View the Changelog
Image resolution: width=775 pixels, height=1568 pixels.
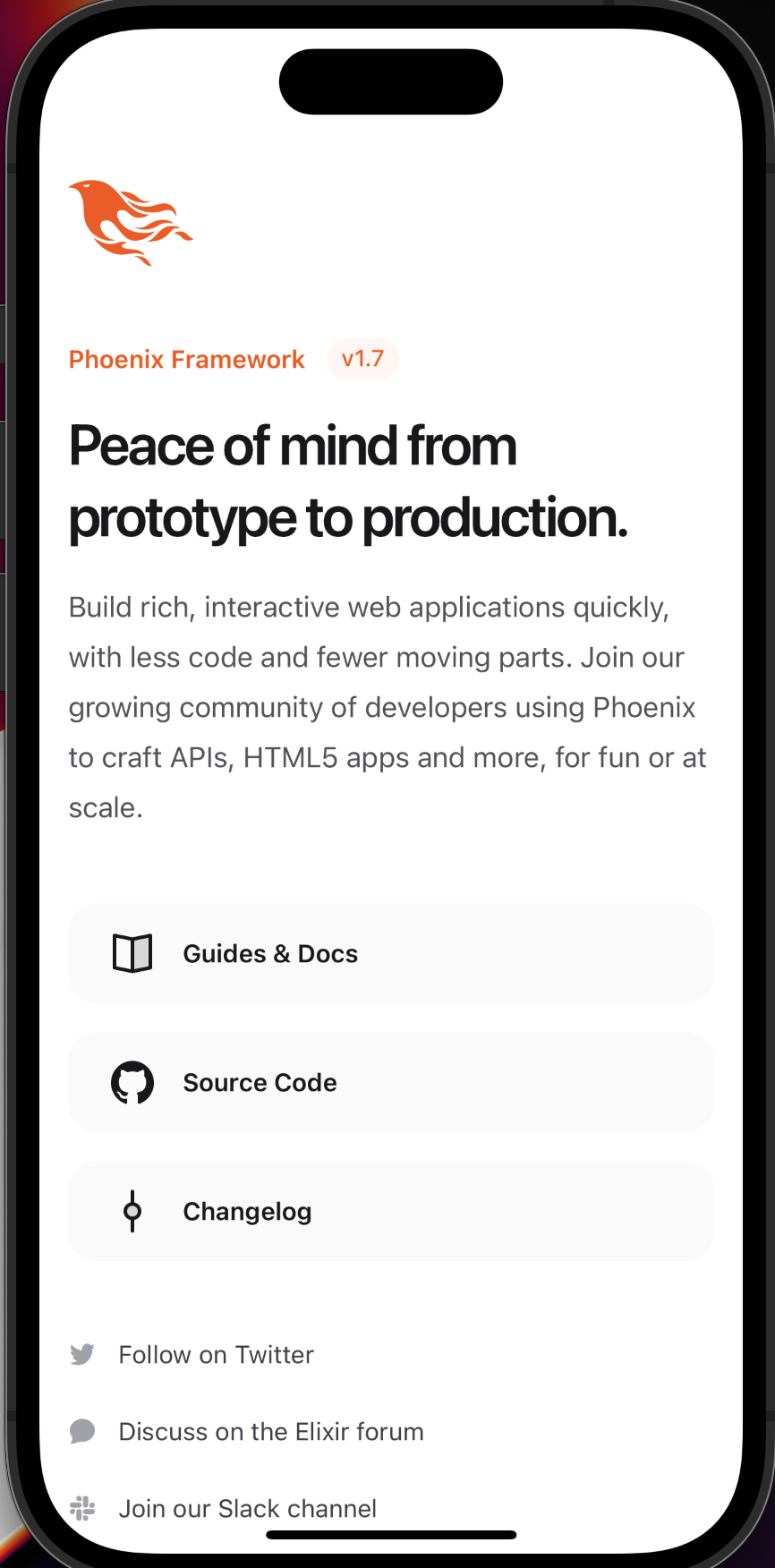[x=390, y=1212]
